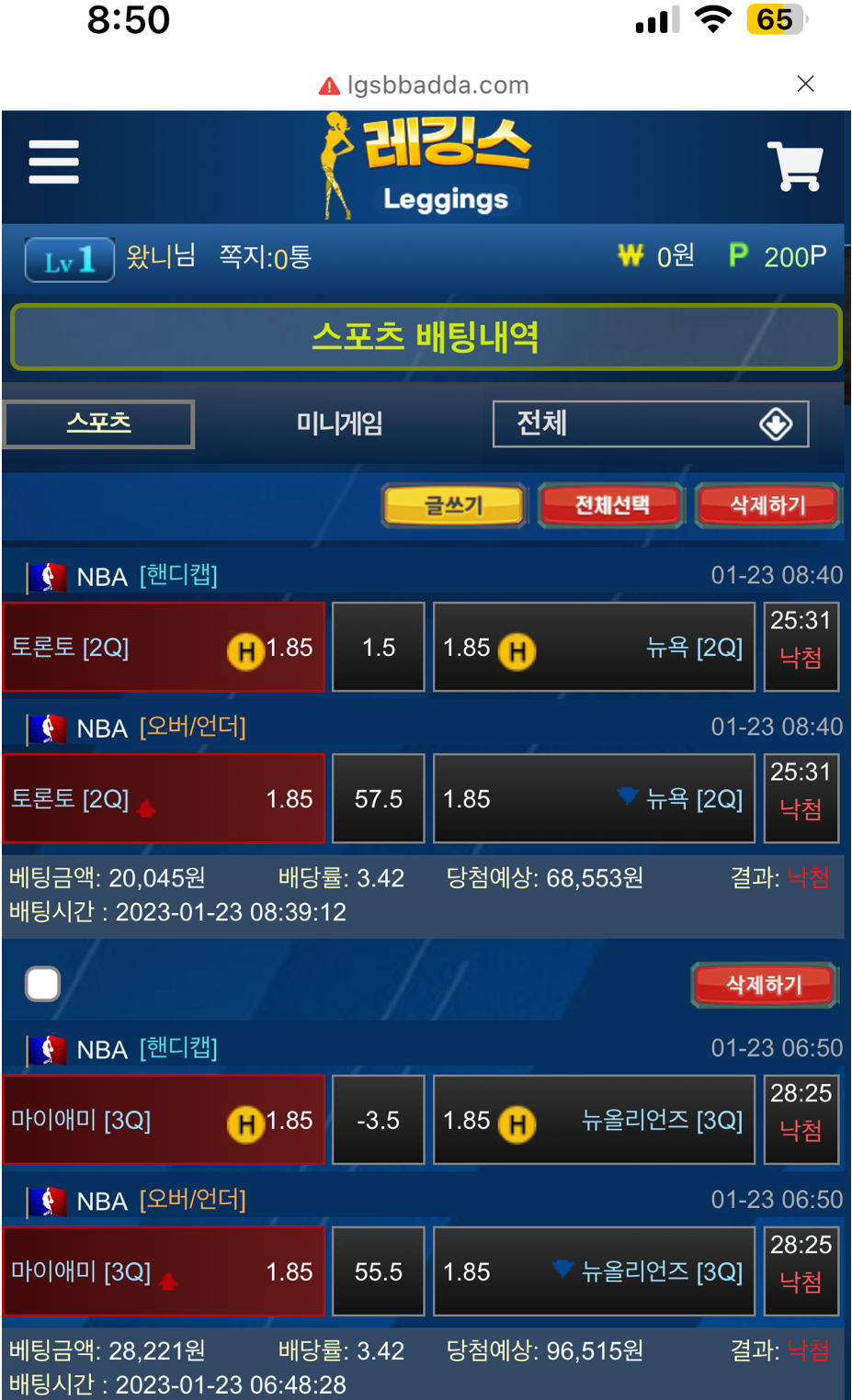Tick the checkbox above the 마이애미 bet
The image size is (852, 1400).
(43, 984)
